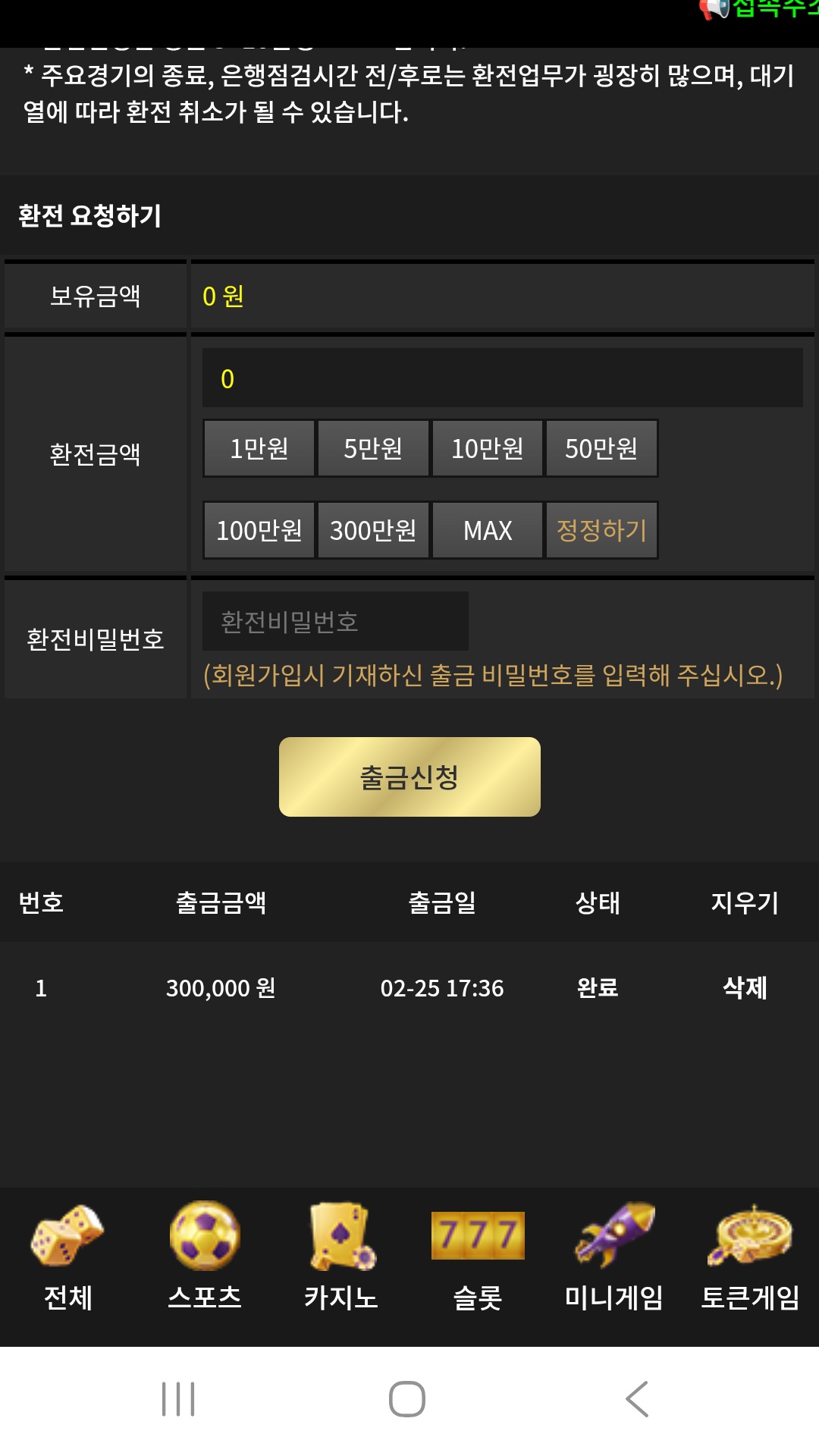Reset the amount with 정정하기
Screen dimensions: 819x1456
[601, 530]
